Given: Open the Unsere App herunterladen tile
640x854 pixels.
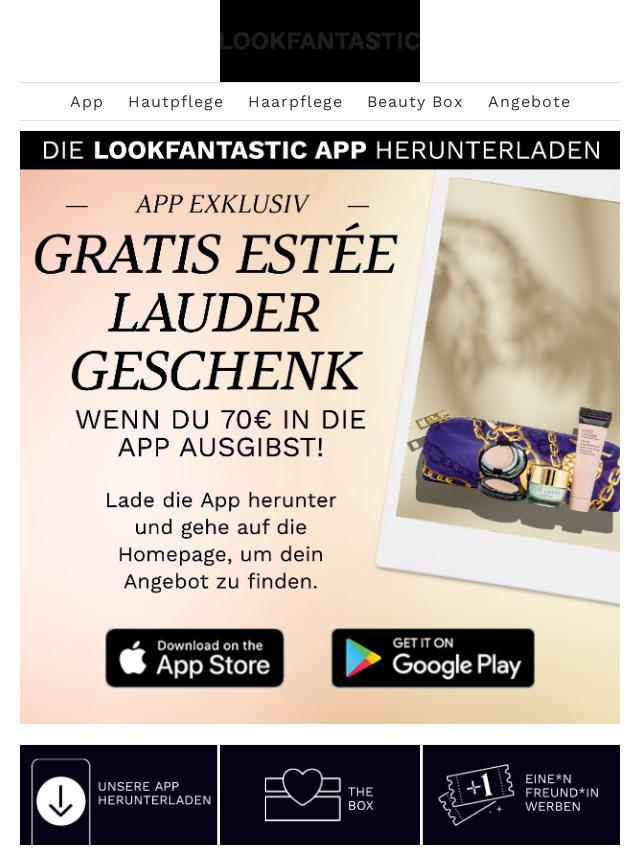Looking at the screenshot, I should click(x=119, y=797).
